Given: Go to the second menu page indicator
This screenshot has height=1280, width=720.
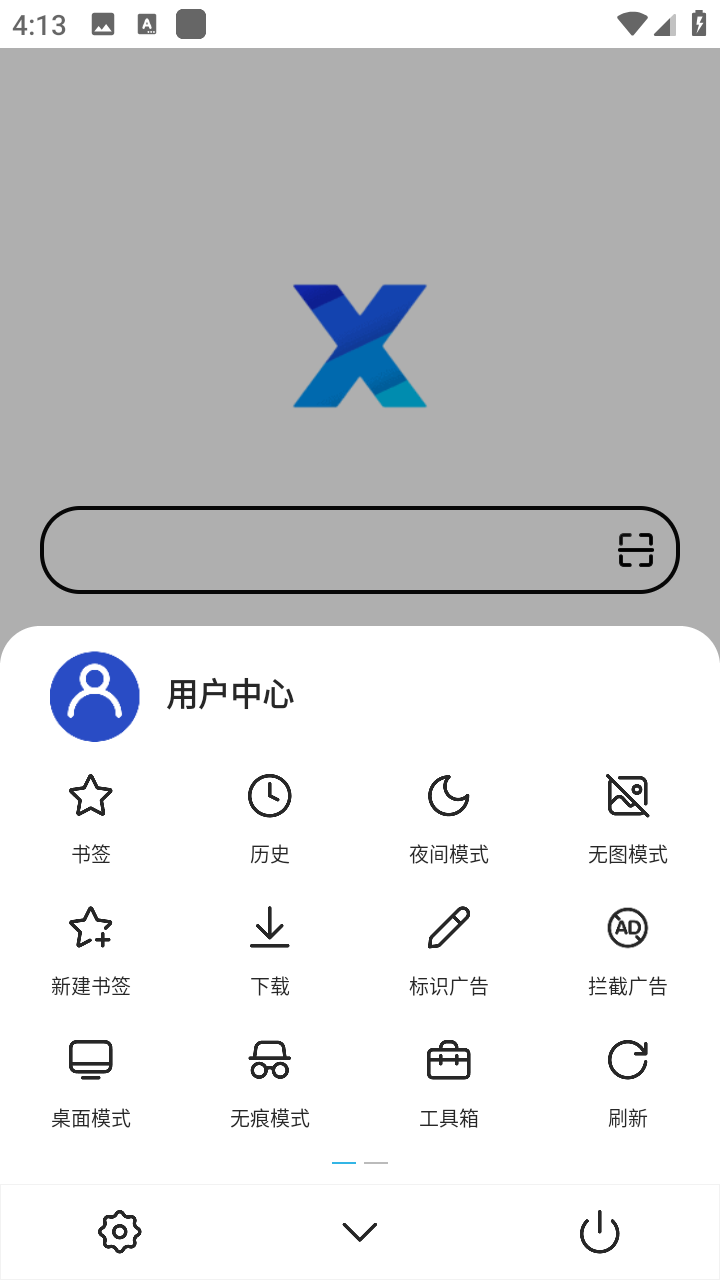Looking at the screenshot, I should [x=376, y=1163].
